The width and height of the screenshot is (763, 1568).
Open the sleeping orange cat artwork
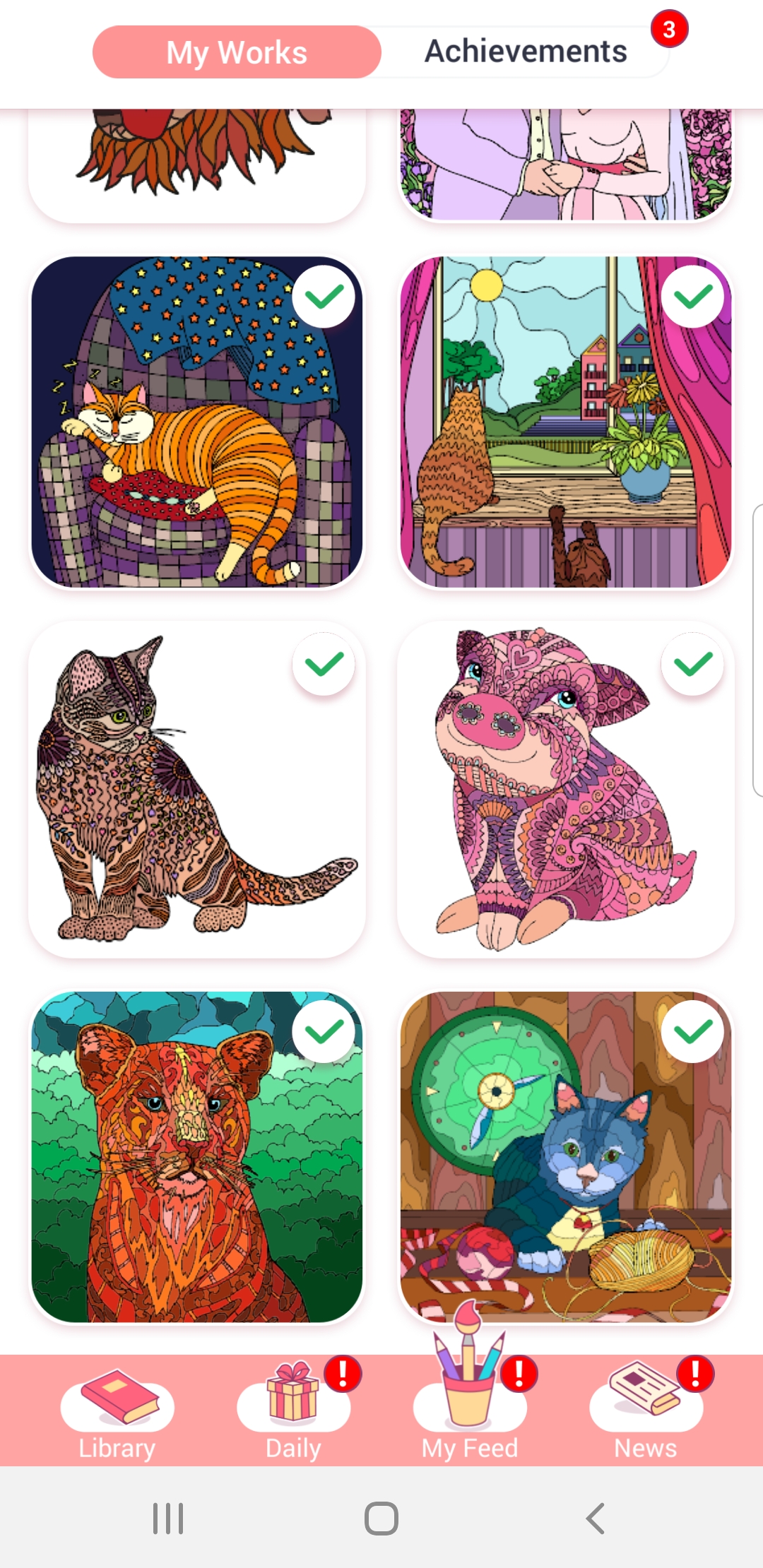pyautogui.click(x=197, y=422)
